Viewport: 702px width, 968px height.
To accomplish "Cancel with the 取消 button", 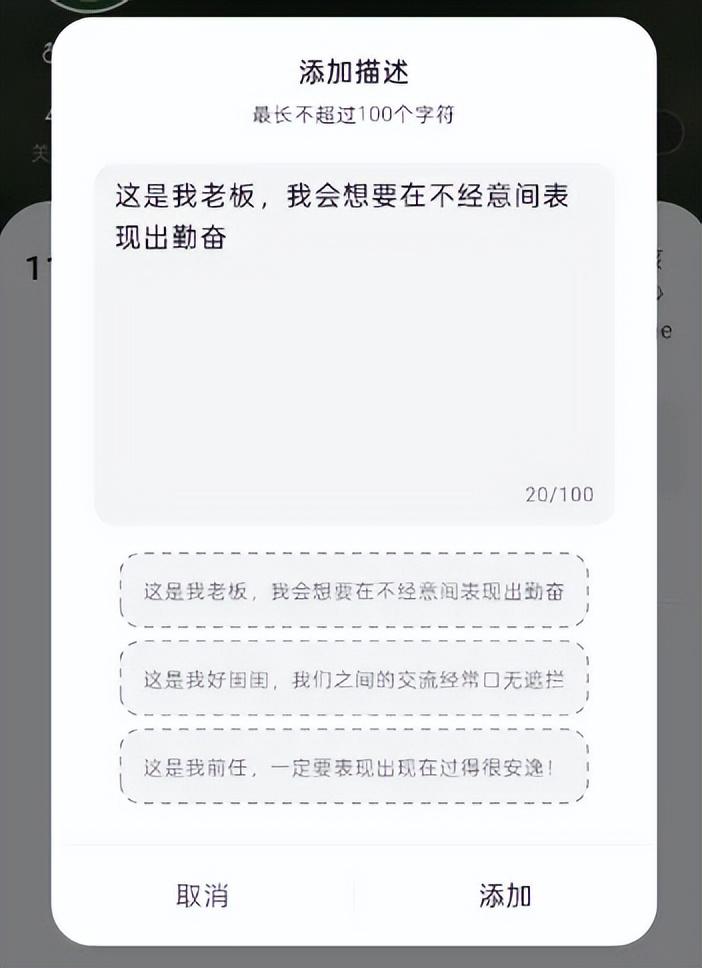I will click(x=203, y=896).
